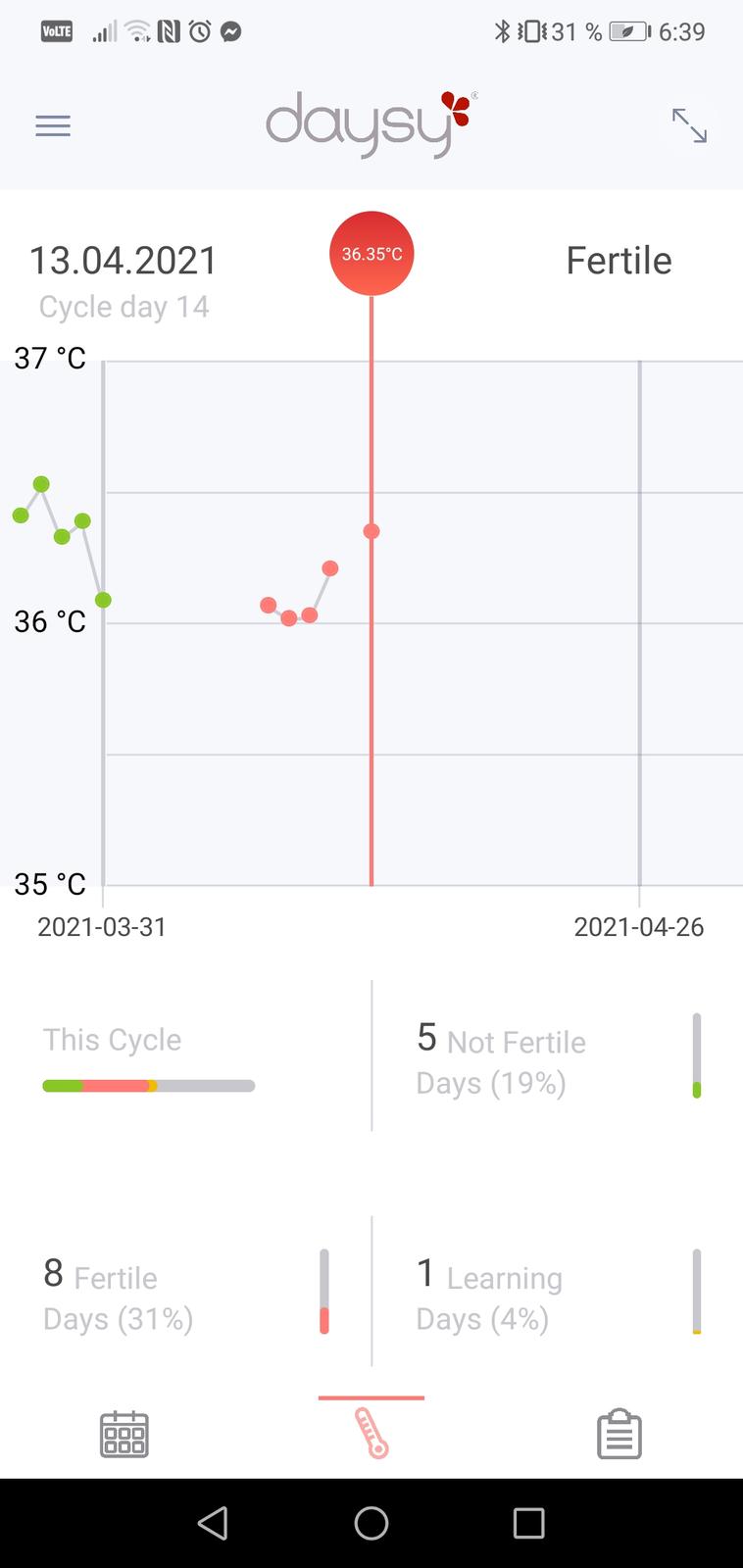Screen dimensions: 743x1568
Task: Expand the chart to fullscreen
Action: [x=689, y=125]
